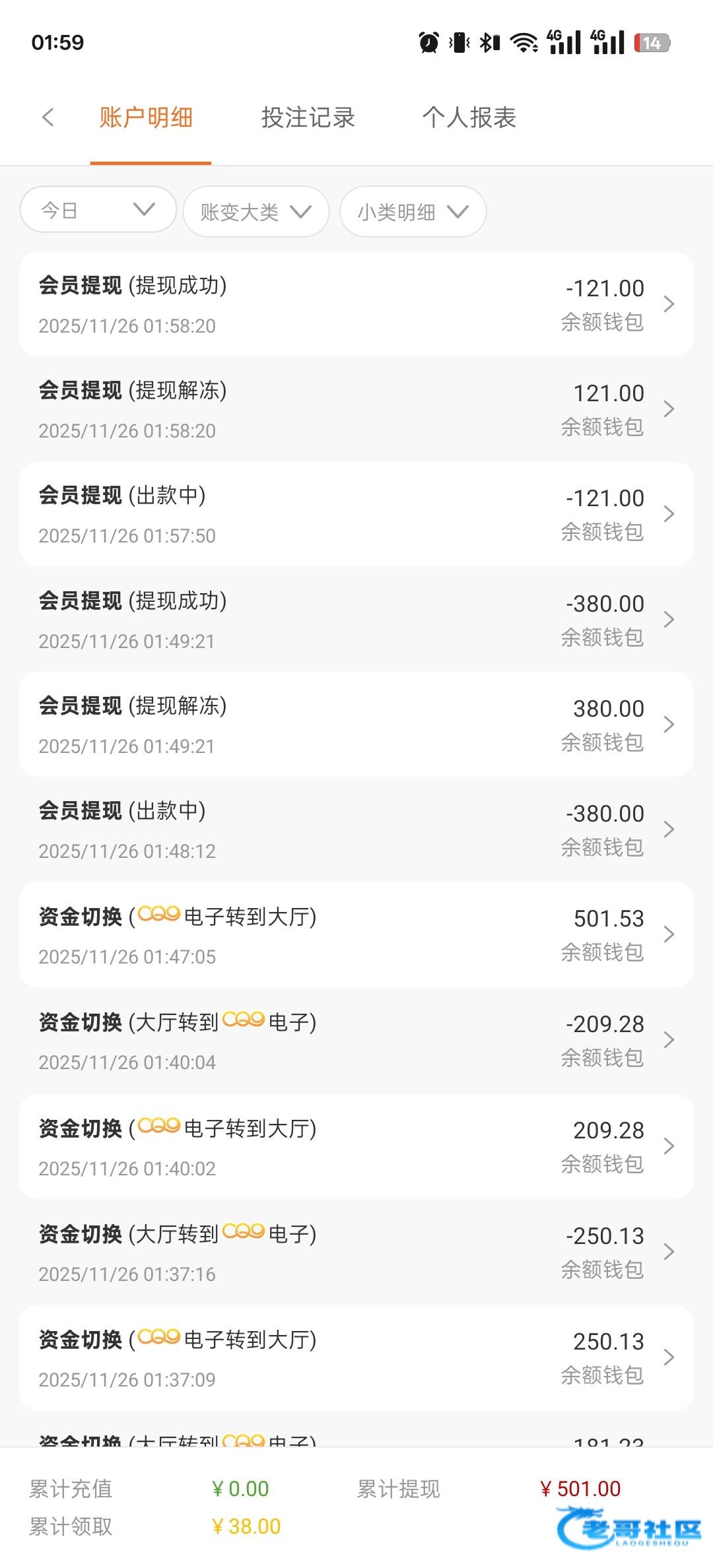713x1568 pixels.
Task: Expand the 今日 date dropdown
Action: coord(98,211)
